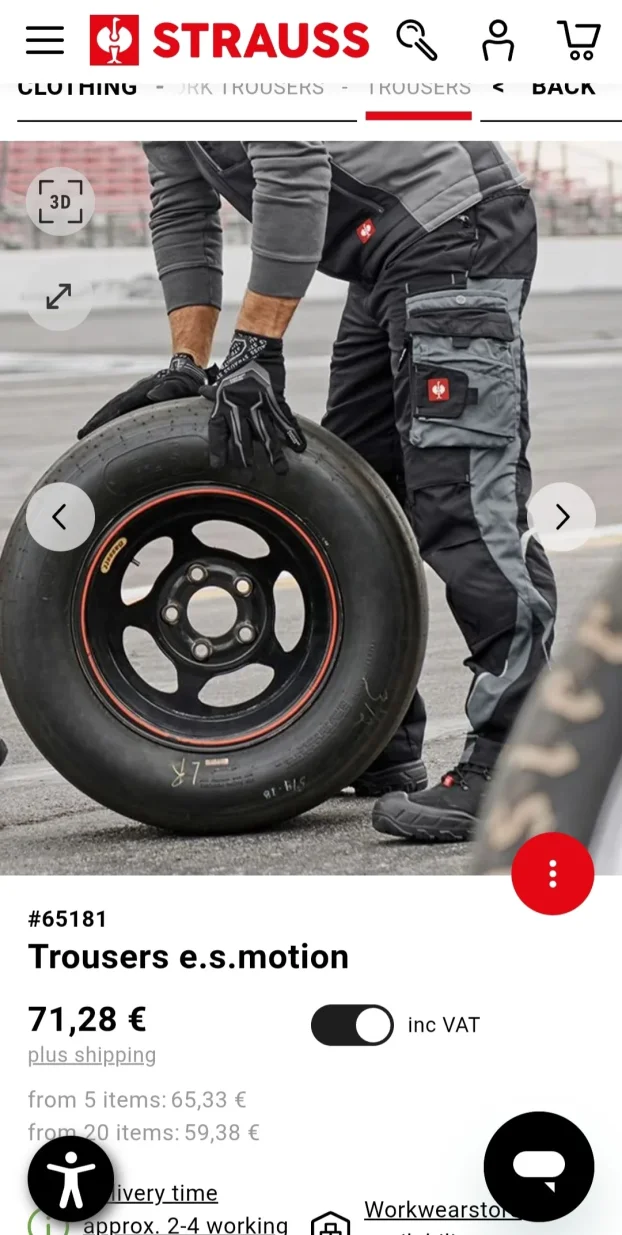Start a live chat
Viewport: 622px width, 1235px height.
point(539,1166)
